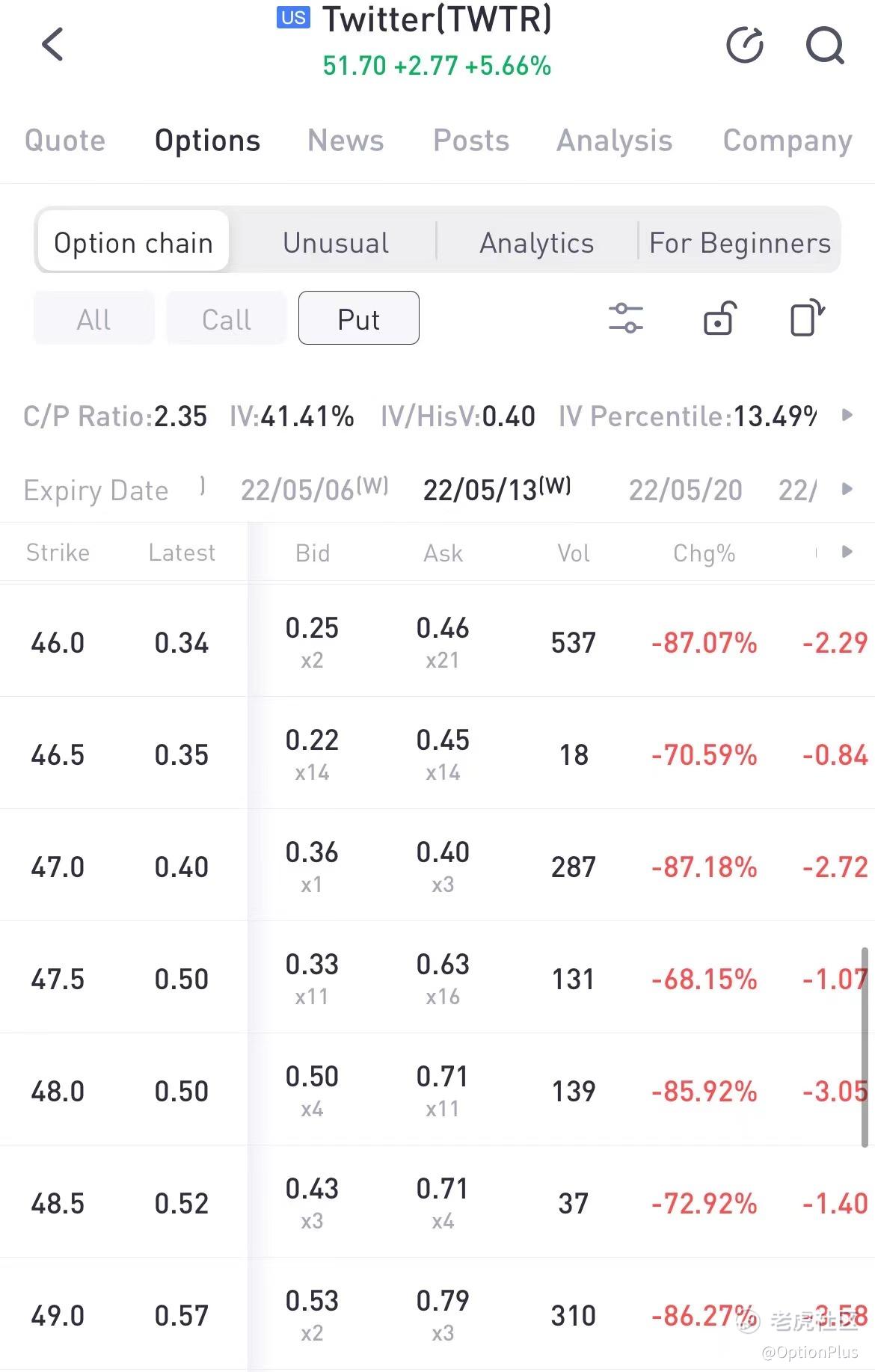Open the search magnifier icon
This screenshot has width=875, height=1372.
[824, 45]
